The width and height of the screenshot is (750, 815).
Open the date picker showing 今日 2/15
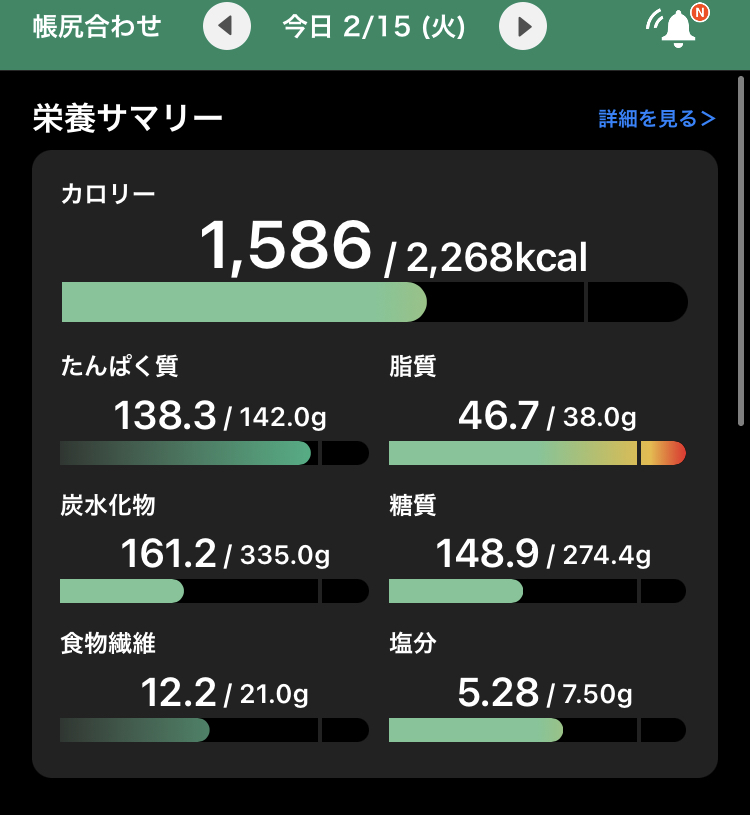[374, 27]
